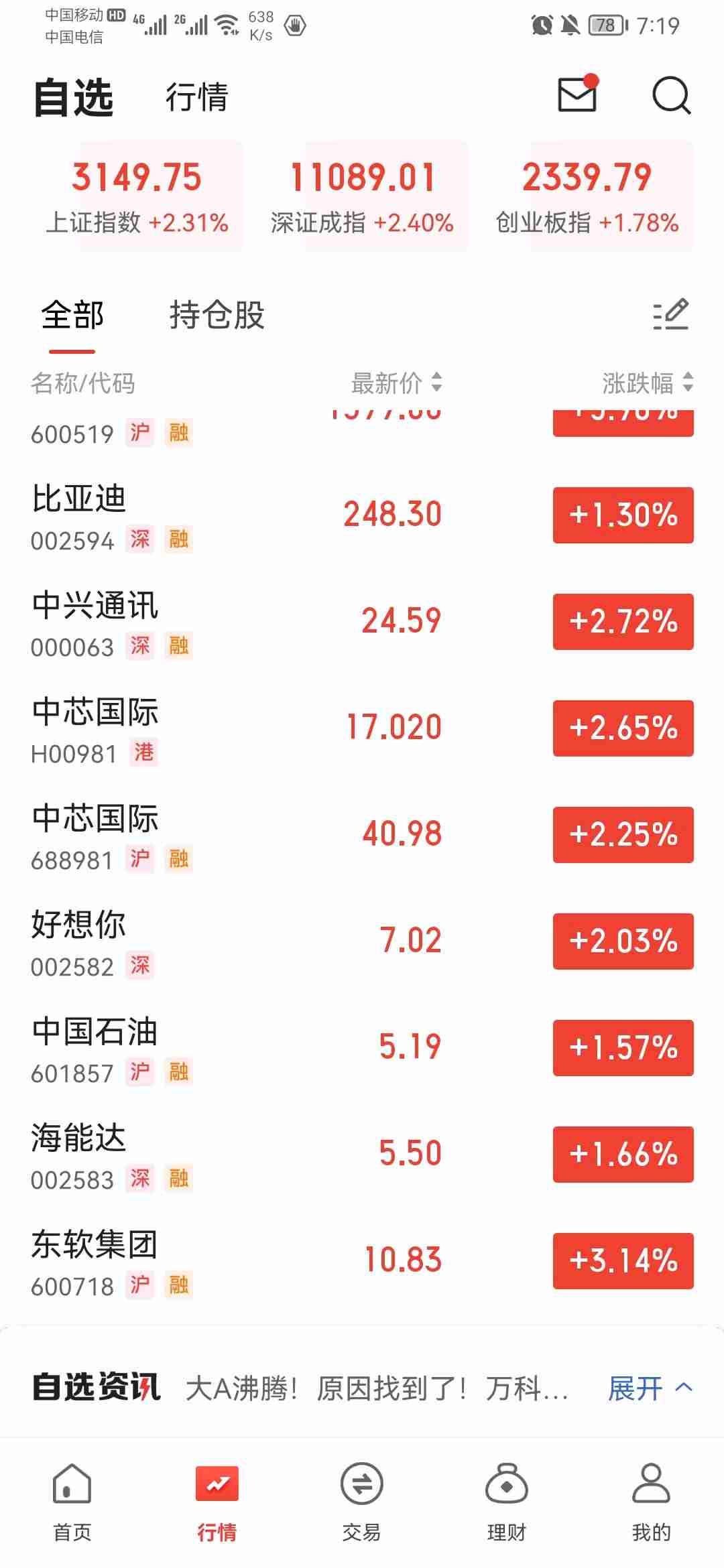Go to the 首页 home tab
Image resolution: width=724 pixels, height=1568 pixels.
[x=72, y=1502]
